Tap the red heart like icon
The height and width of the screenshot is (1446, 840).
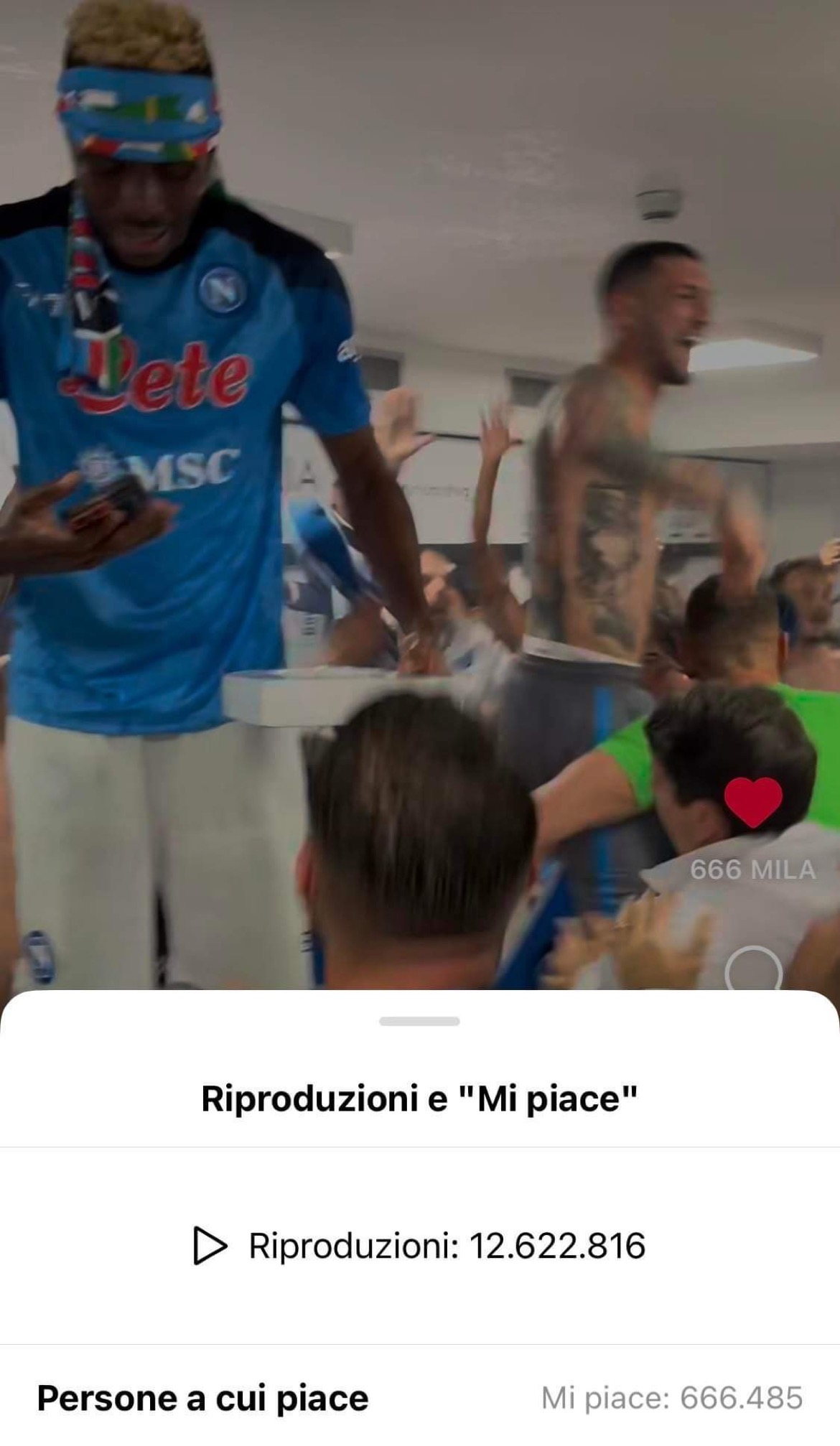[x=752, y=802]
